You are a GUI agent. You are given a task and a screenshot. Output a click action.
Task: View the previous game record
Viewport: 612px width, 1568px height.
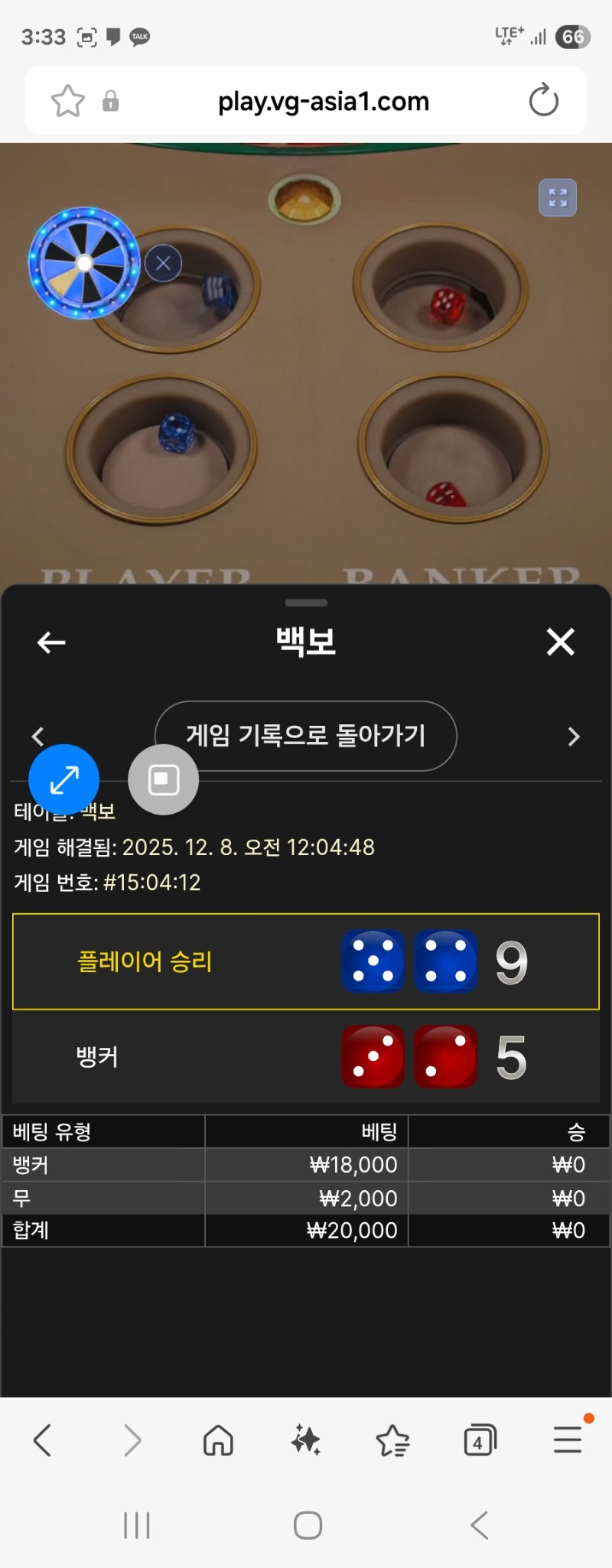coord(37,737)
